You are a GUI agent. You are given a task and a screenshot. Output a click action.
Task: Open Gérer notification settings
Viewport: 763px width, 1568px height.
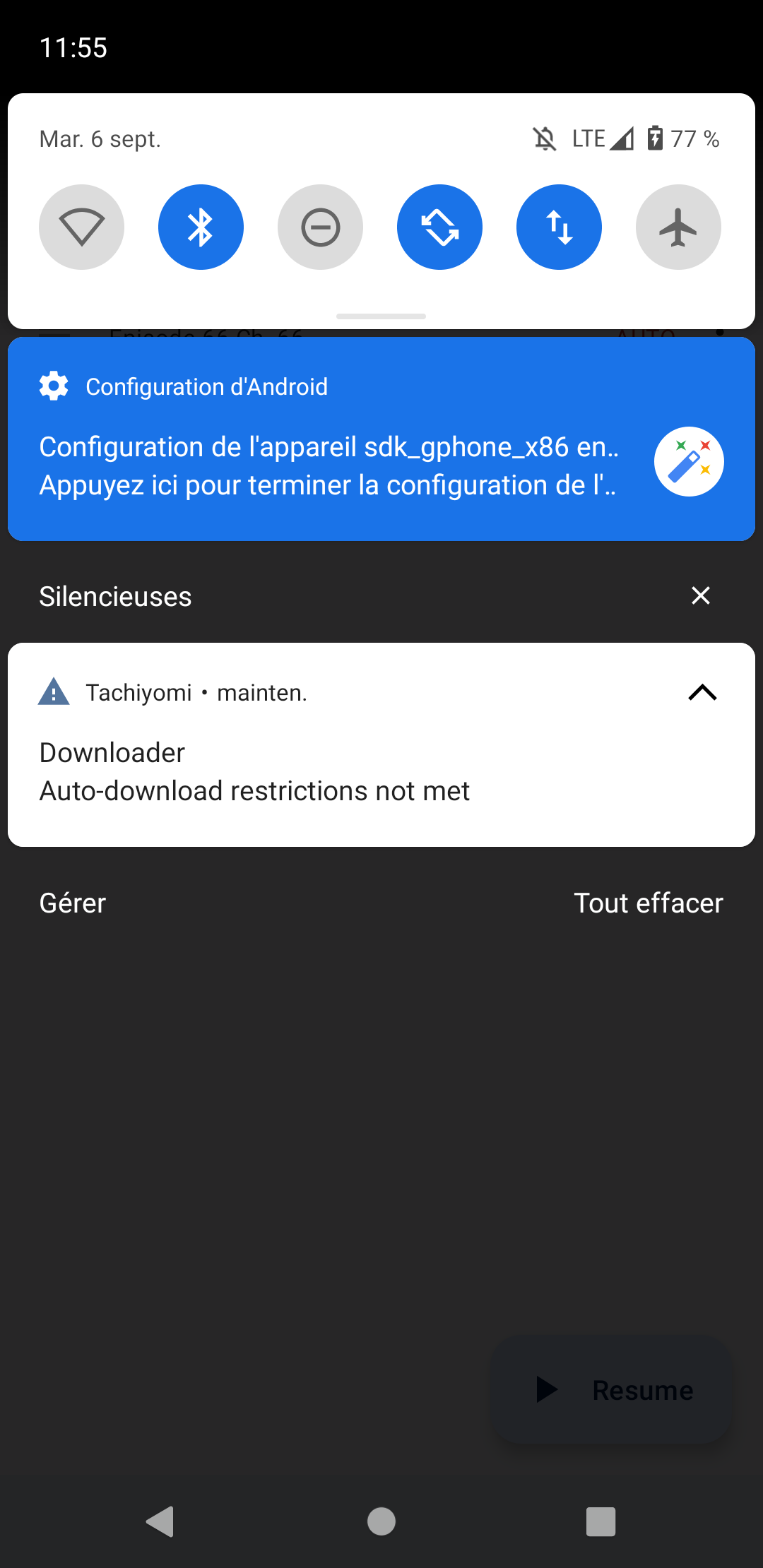(x=73, y=903)
